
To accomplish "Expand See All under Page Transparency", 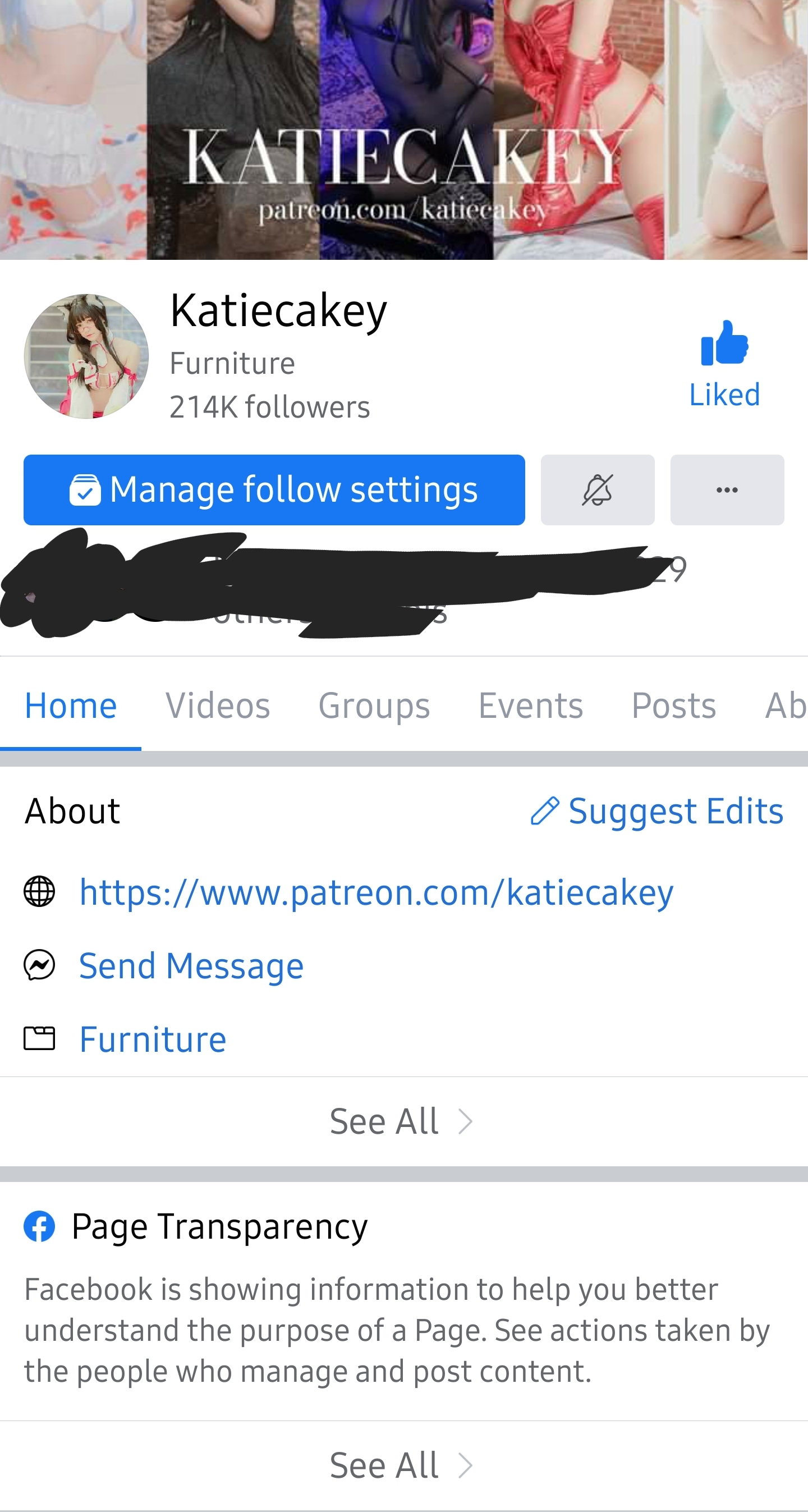I will coord(401,1465).
